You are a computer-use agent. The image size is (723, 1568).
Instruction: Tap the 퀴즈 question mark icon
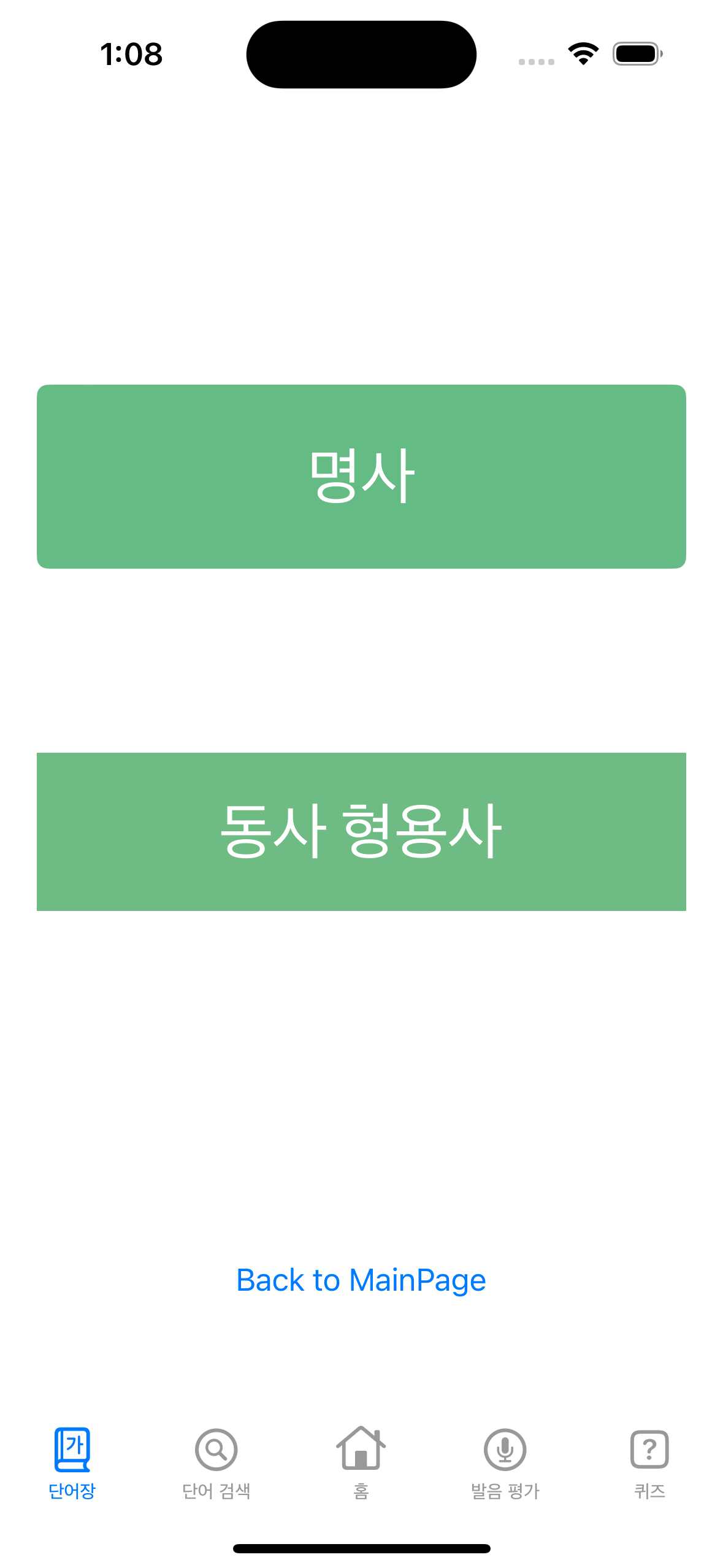(x=649, y=1450)
